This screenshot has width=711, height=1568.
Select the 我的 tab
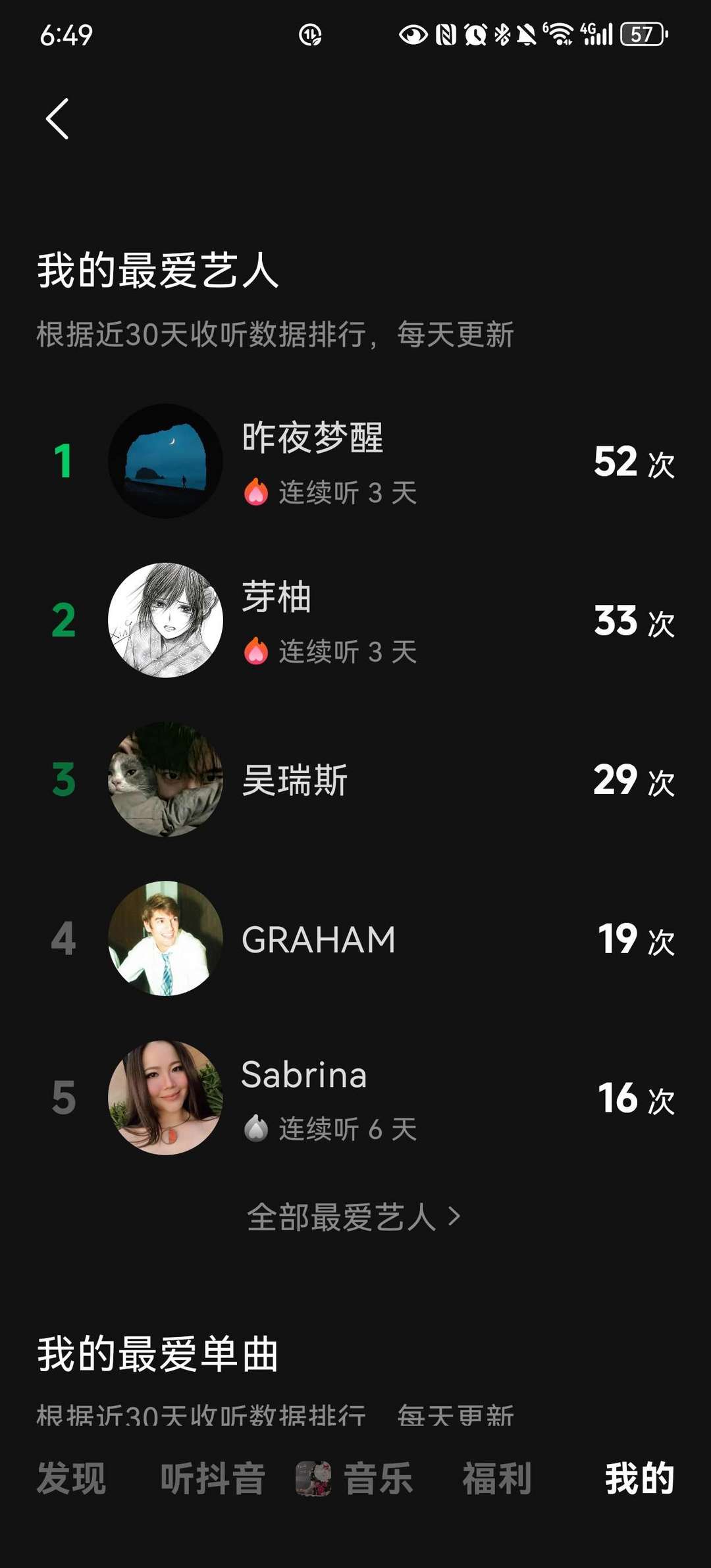pos(639,1478)
